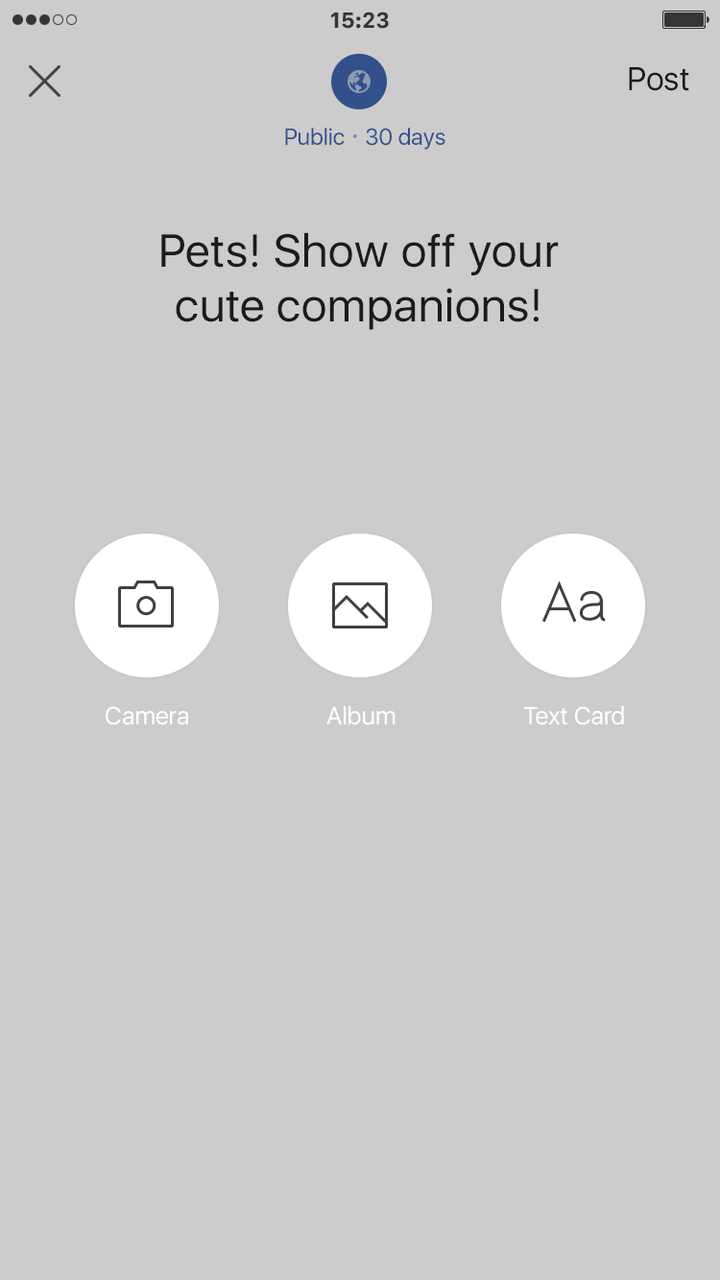Image resolution: width=720 pixels, height=1280 pixels.
Task: Tap the signal strength dots
Action: click(x=44, y=18)
